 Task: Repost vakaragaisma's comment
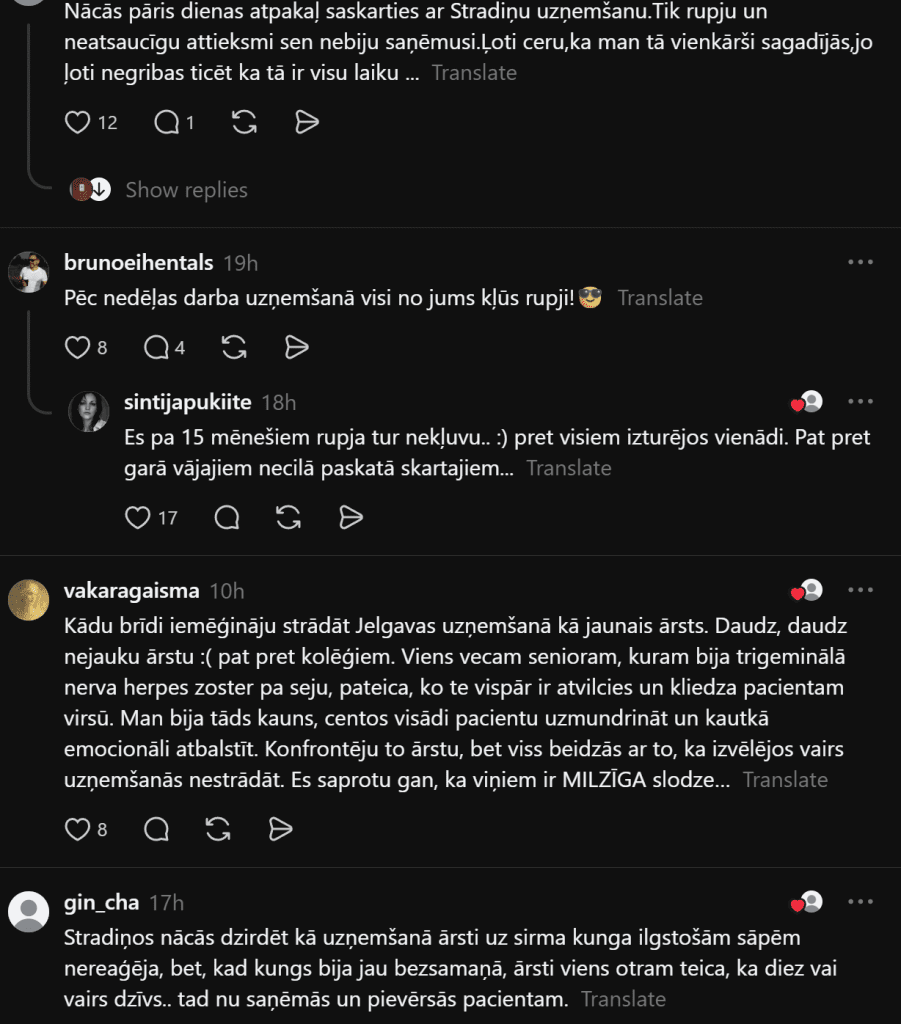(x=218, y=829)
